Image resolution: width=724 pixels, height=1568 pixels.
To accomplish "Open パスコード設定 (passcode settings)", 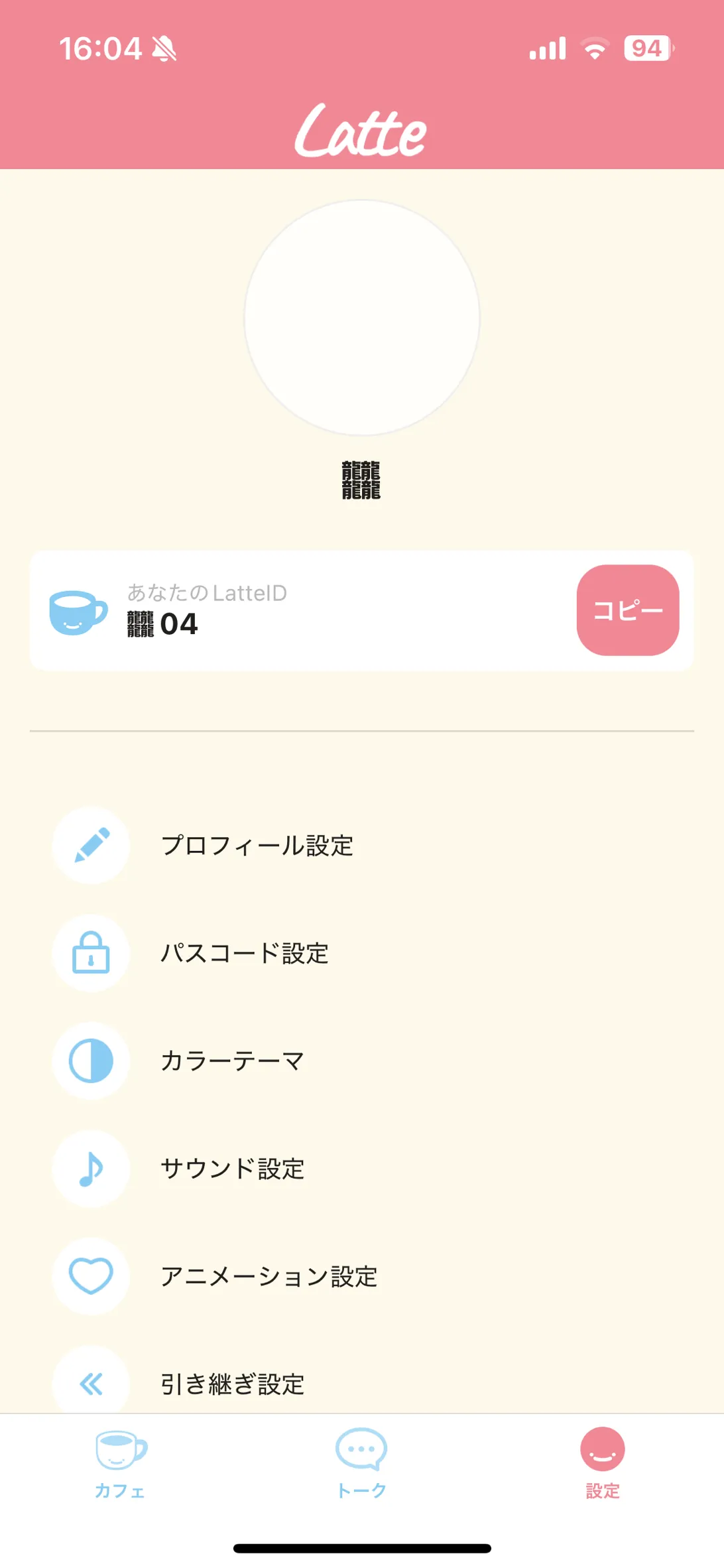I will (x=245, y=953).
